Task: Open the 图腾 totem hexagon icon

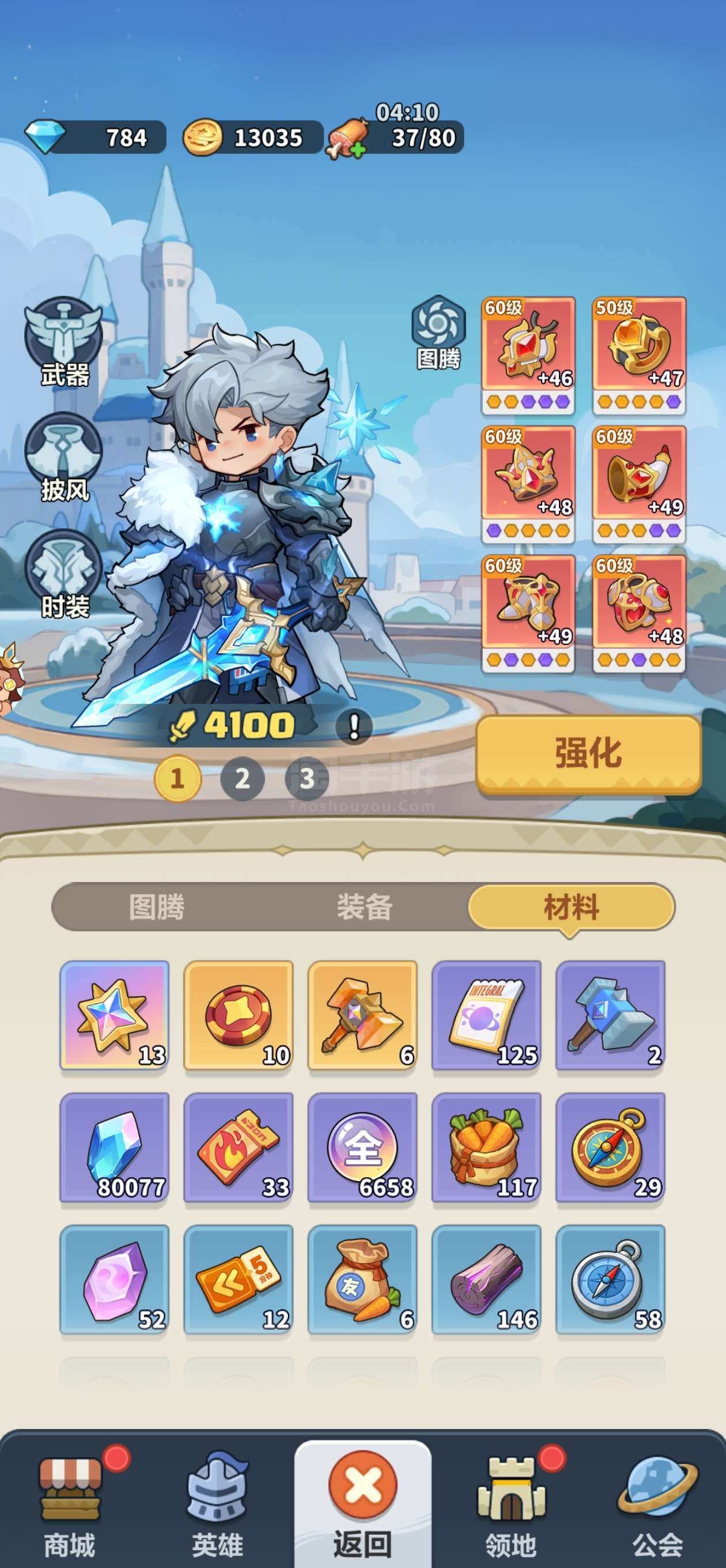Action: point(438,331)
